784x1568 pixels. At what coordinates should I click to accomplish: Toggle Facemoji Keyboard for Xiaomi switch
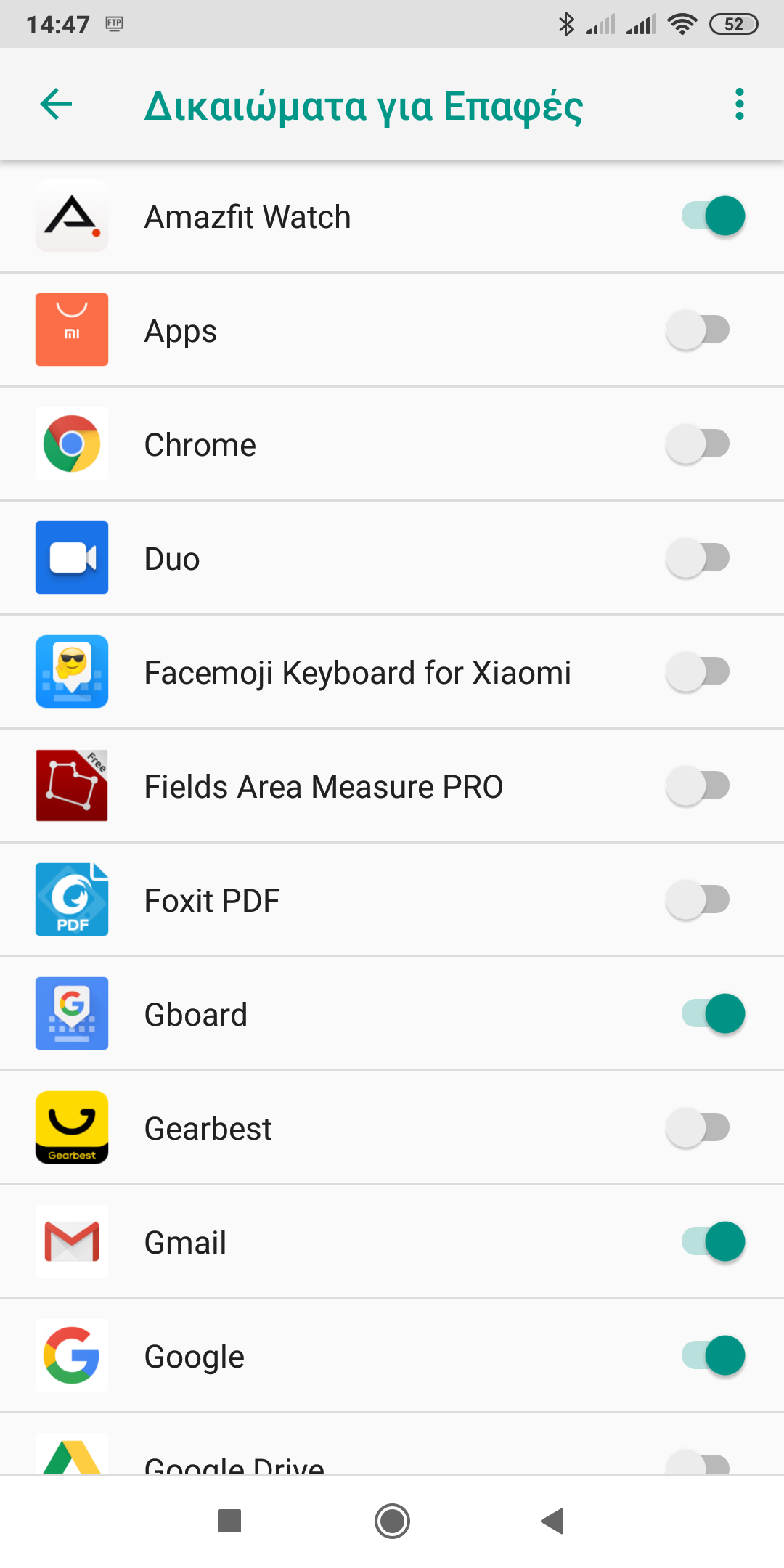click(698, 672)
